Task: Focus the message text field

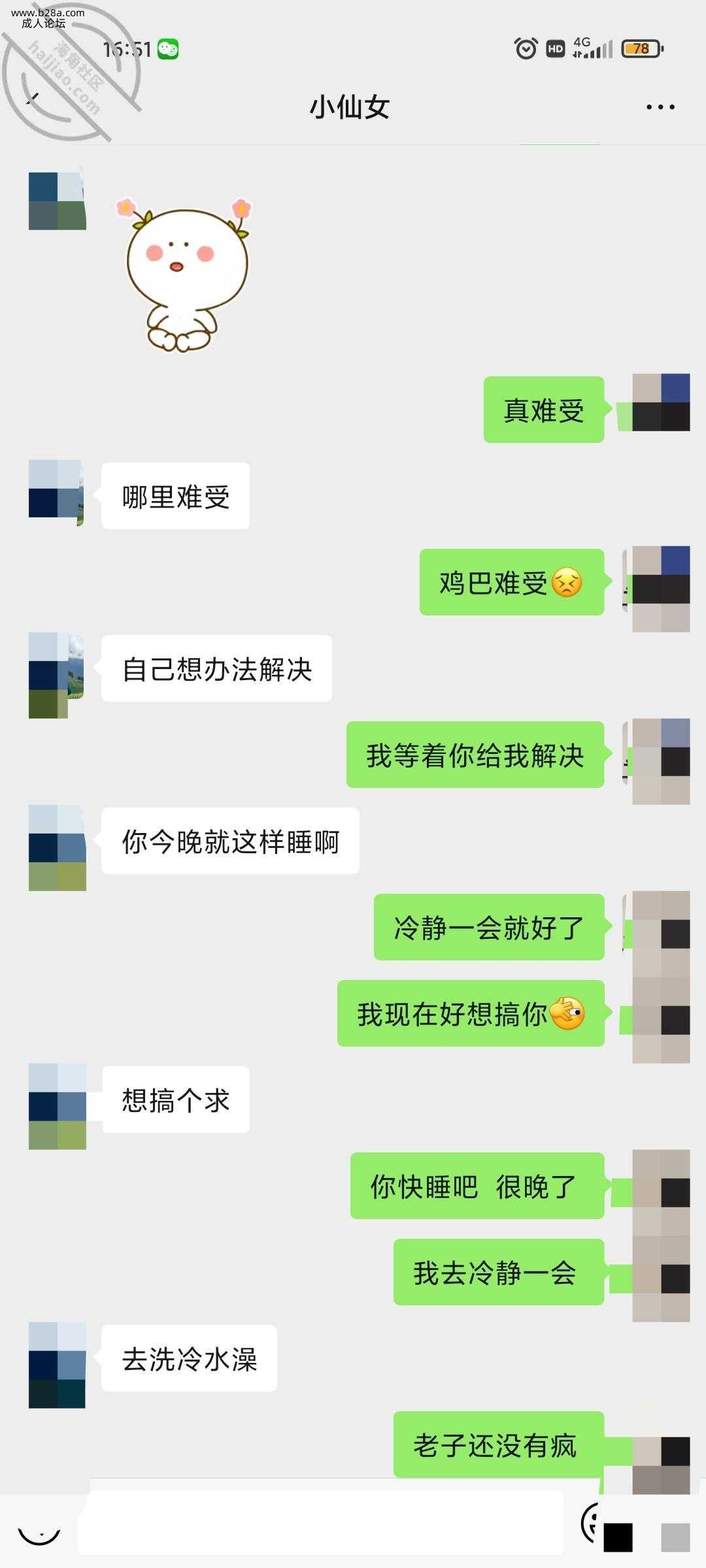Action: click(320, 1522)
